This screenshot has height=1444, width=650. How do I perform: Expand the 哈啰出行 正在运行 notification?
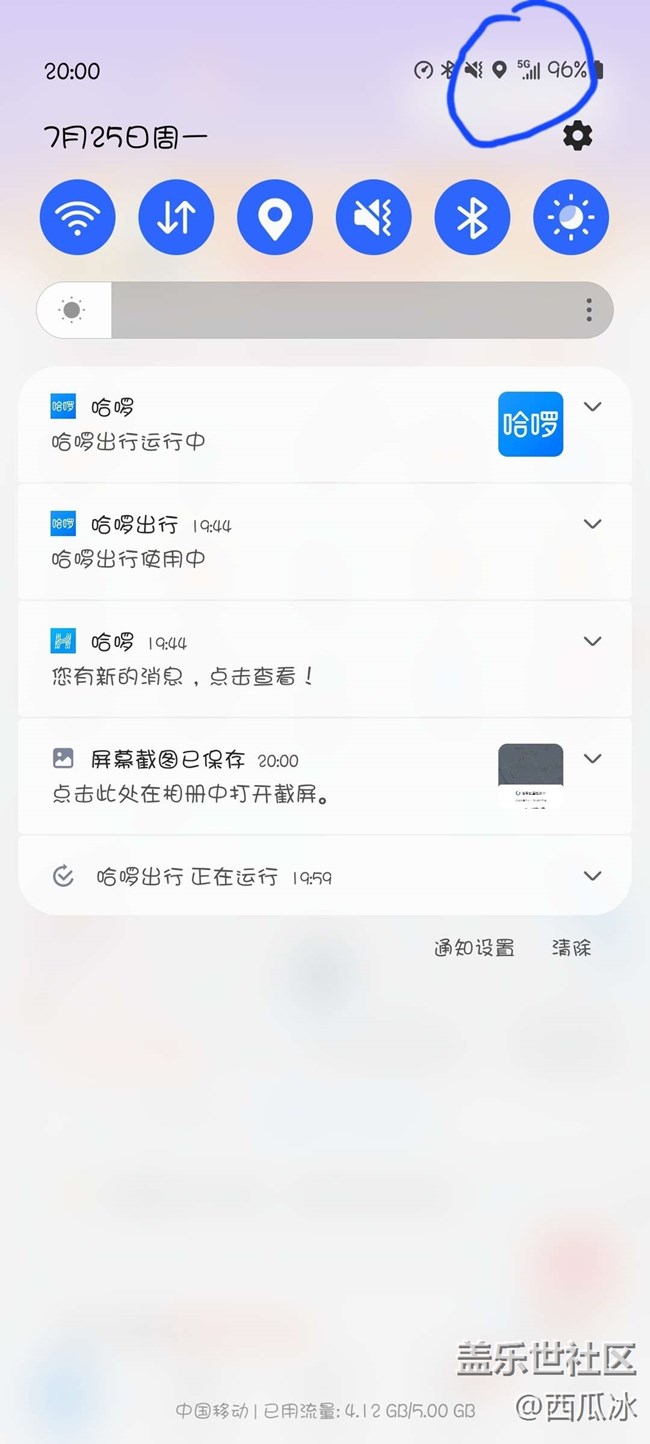tap(592, 876)
